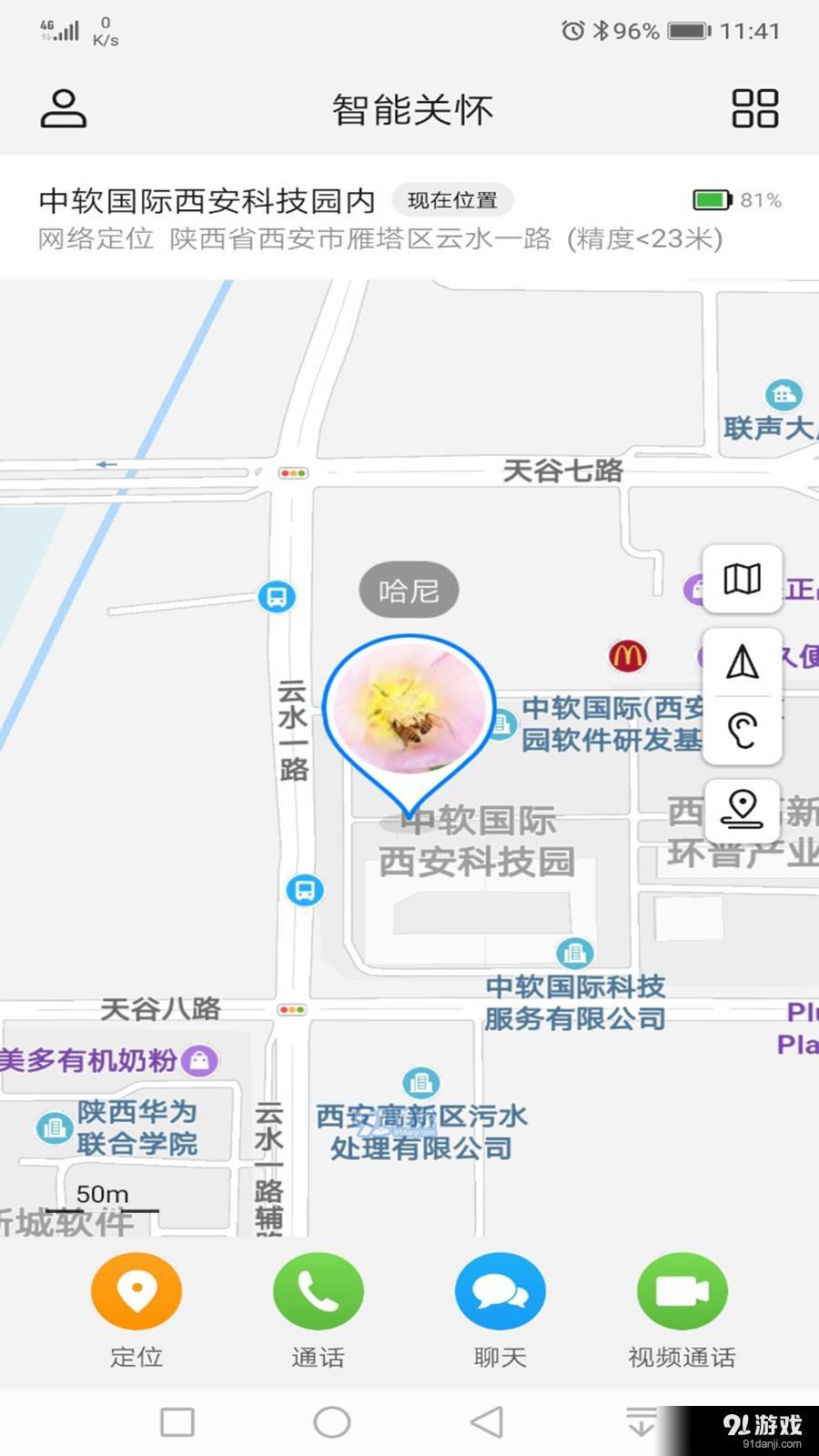This screenshot has height=1456, width=819.
Task: Tap the orange 定位 locate button
Action: 136,1290
